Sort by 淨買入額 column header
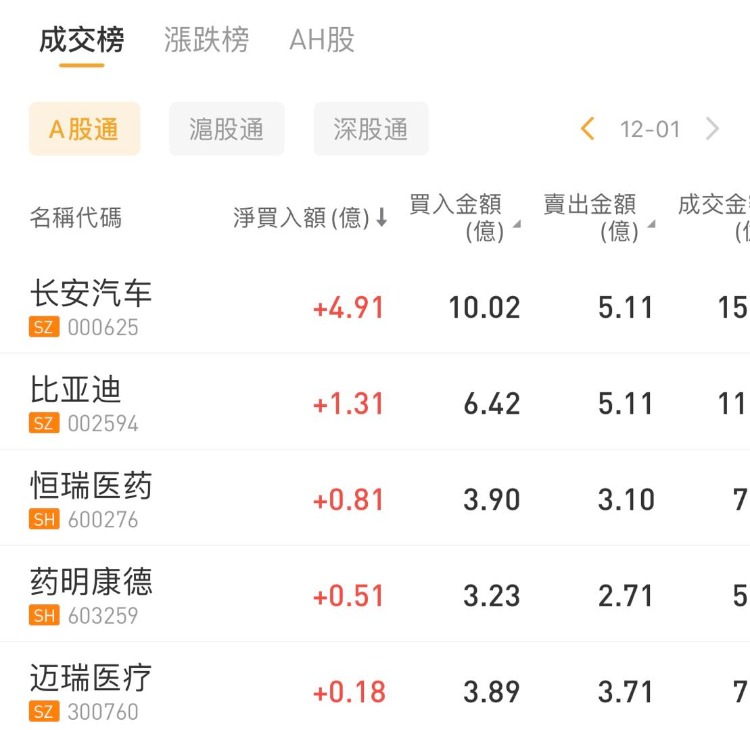Screen dimensions: 750x730 (x=310, y=218)
